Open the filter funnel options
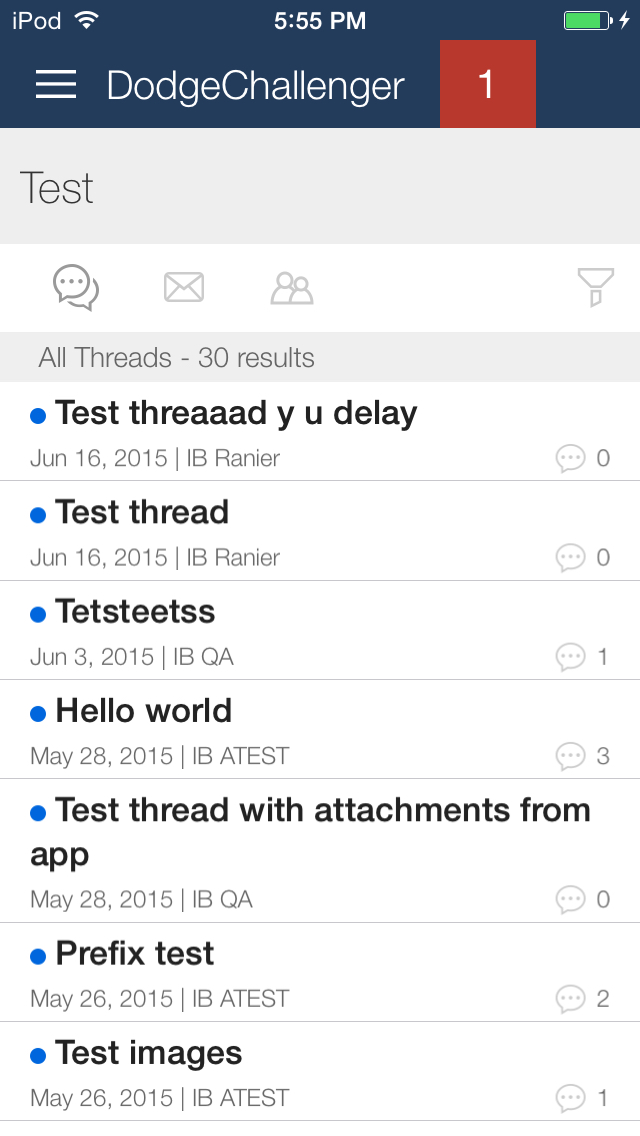 pos(596,288)
